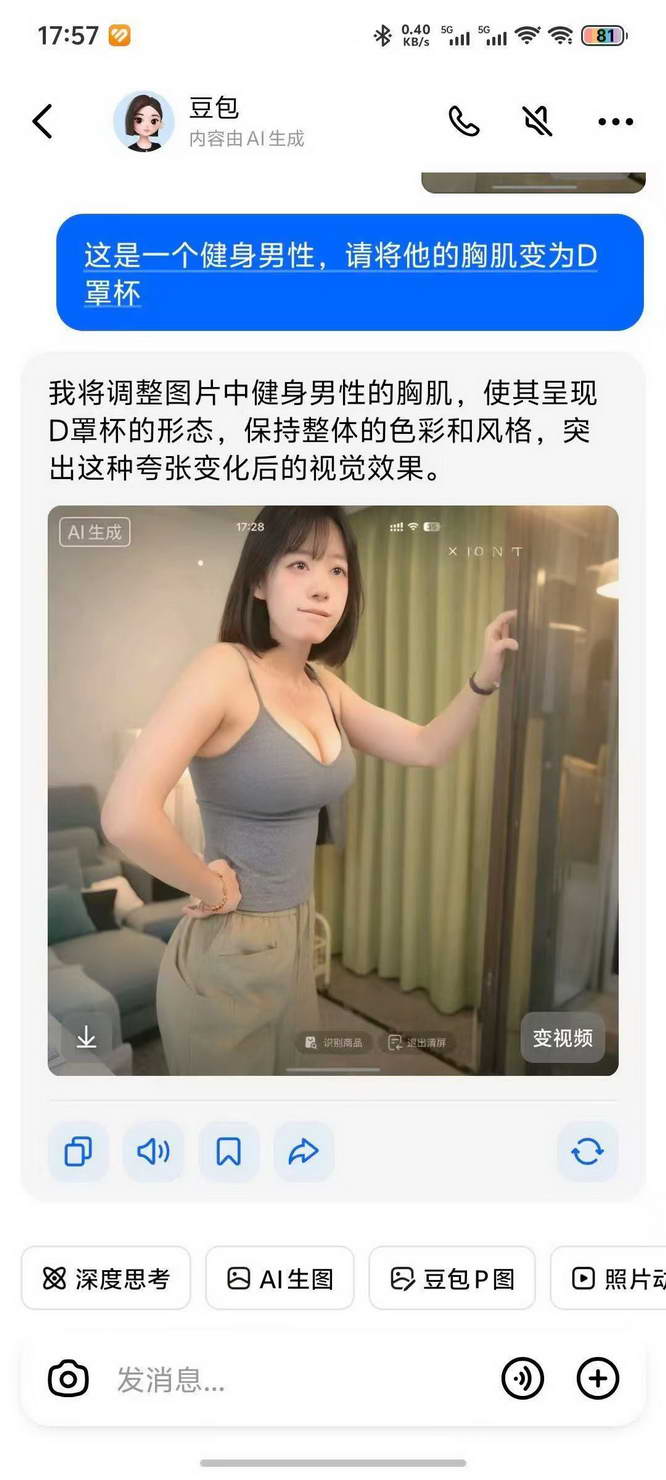Open the three-dot overflow menu

click(615, 121)
